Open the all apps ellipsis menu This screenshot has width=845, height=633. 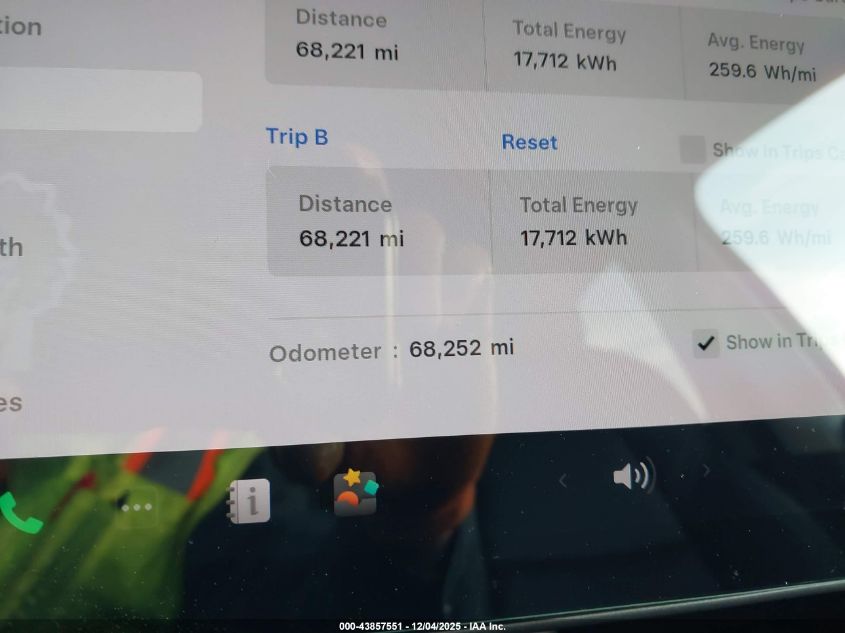[136, 507]
